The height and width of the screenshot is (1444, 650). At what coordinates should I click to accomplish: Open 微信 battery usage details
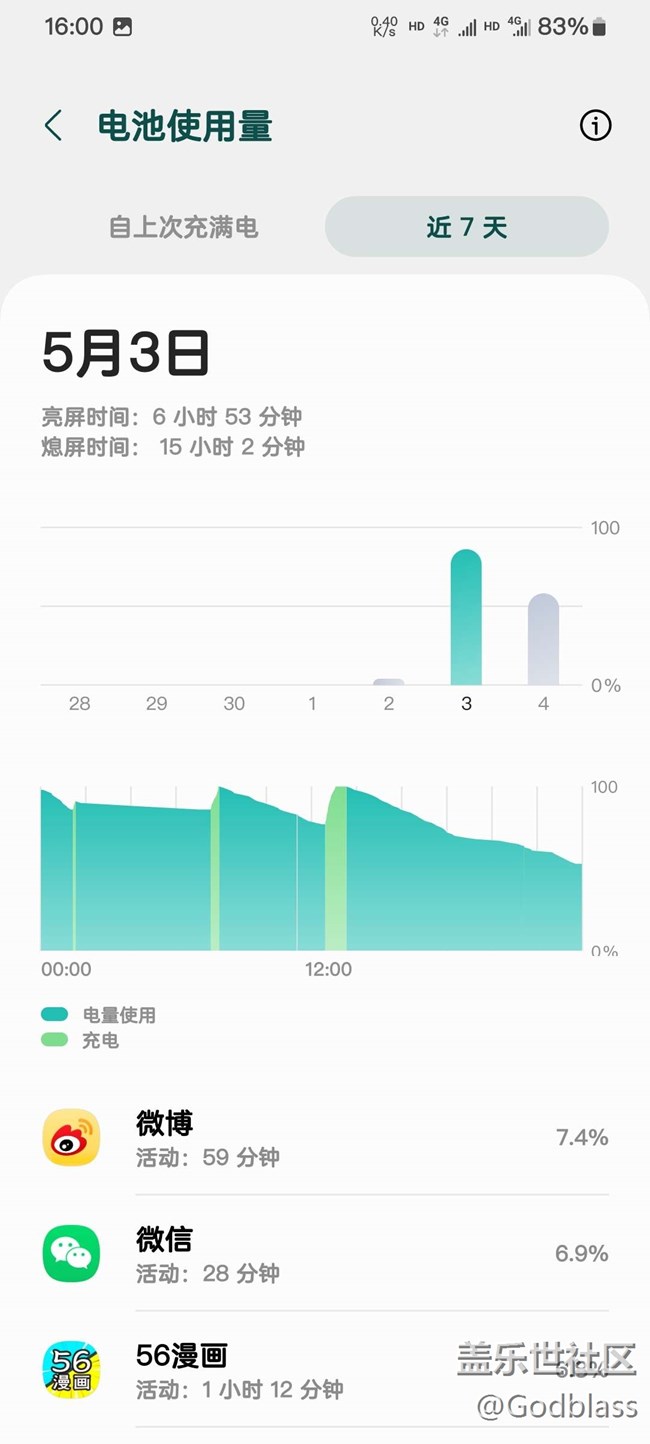[325, 1254]
